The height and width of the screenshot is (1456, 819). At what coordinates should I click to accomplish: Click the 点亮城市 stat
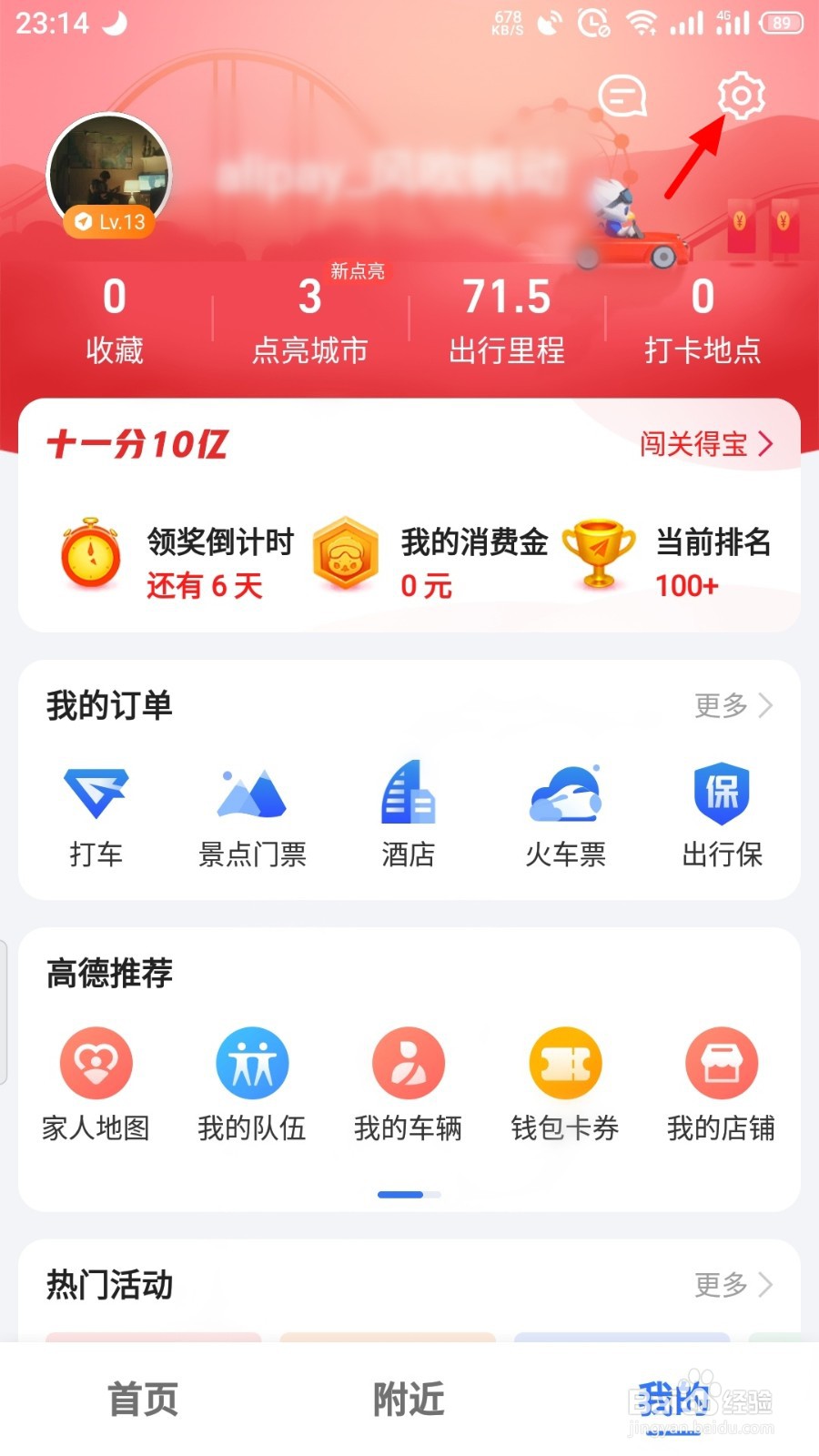click(309, 318)
